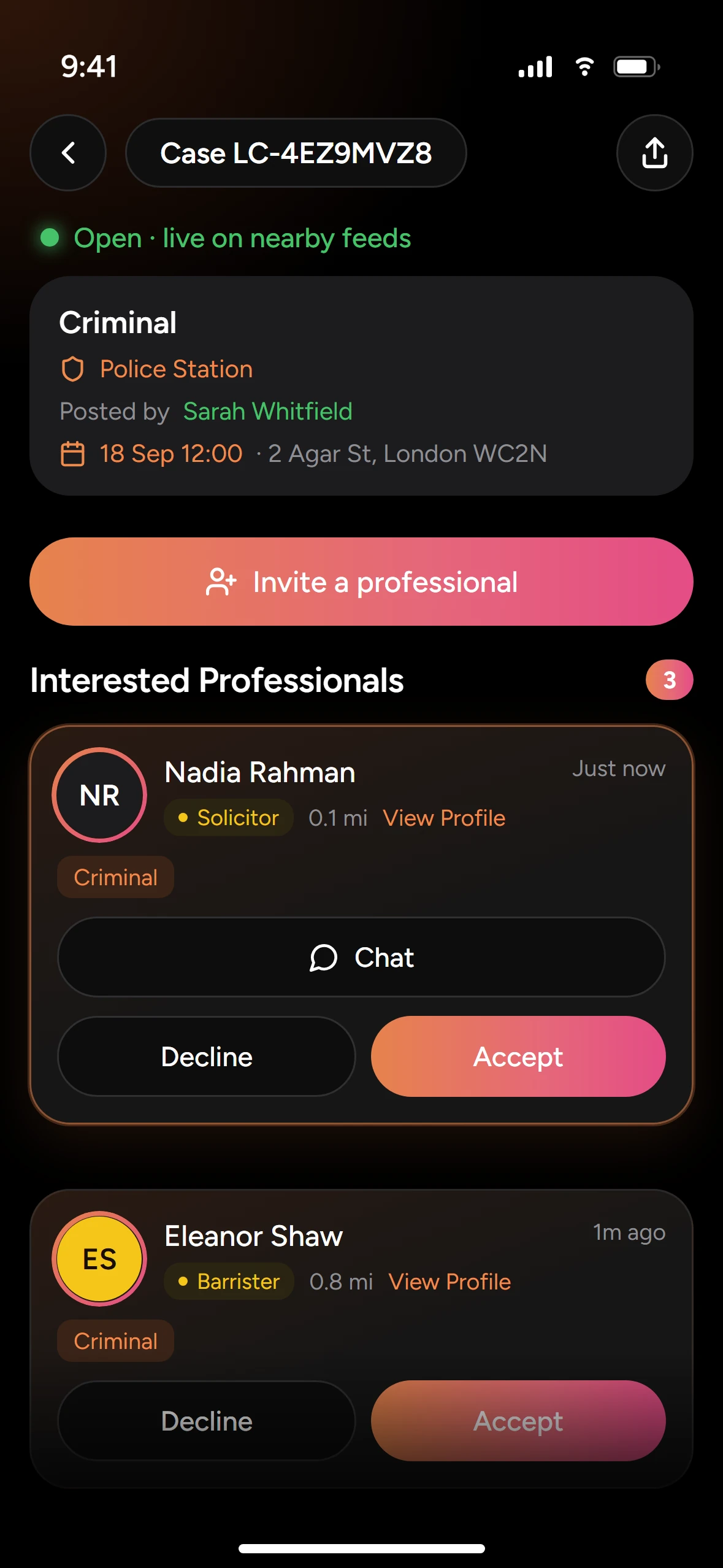This screenshot has height=1568, width=723.
Task: Go back using the arrow button
Action: 68,153
